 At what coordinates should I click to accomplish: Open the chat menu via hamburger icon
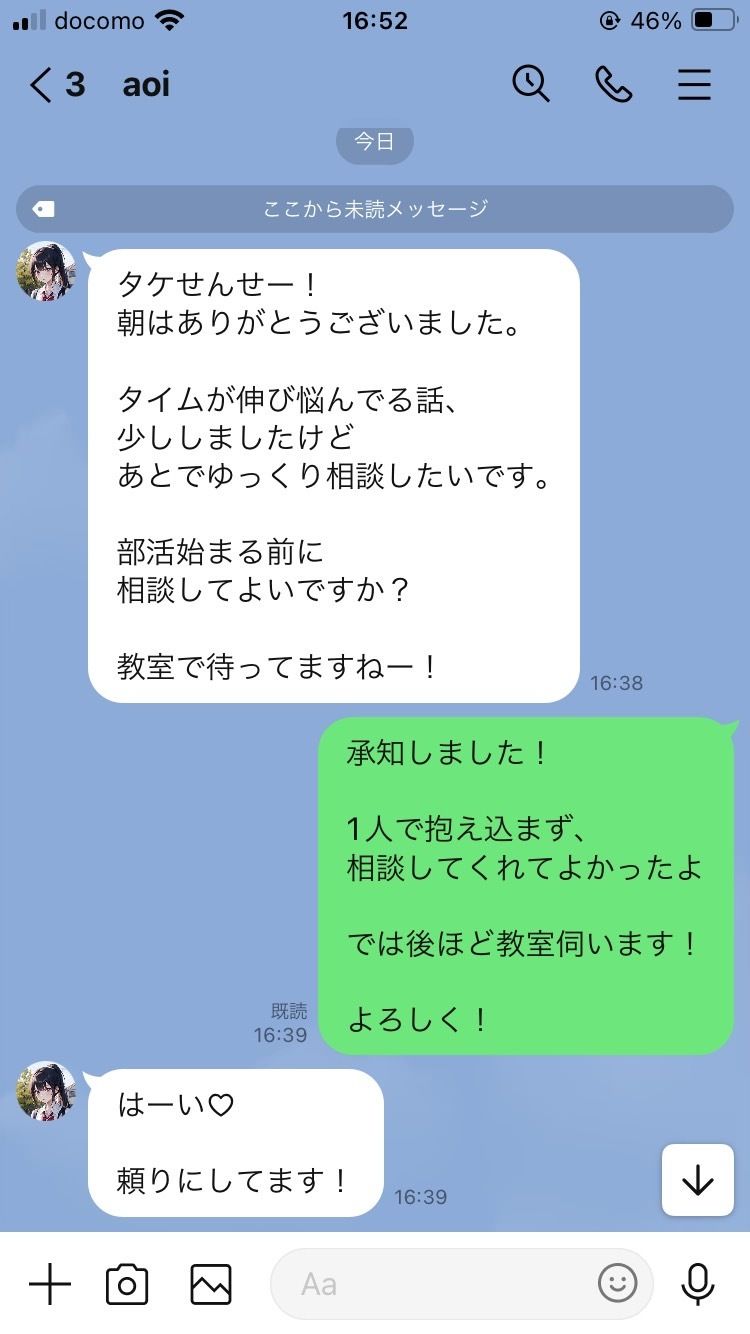pos(694,84)
